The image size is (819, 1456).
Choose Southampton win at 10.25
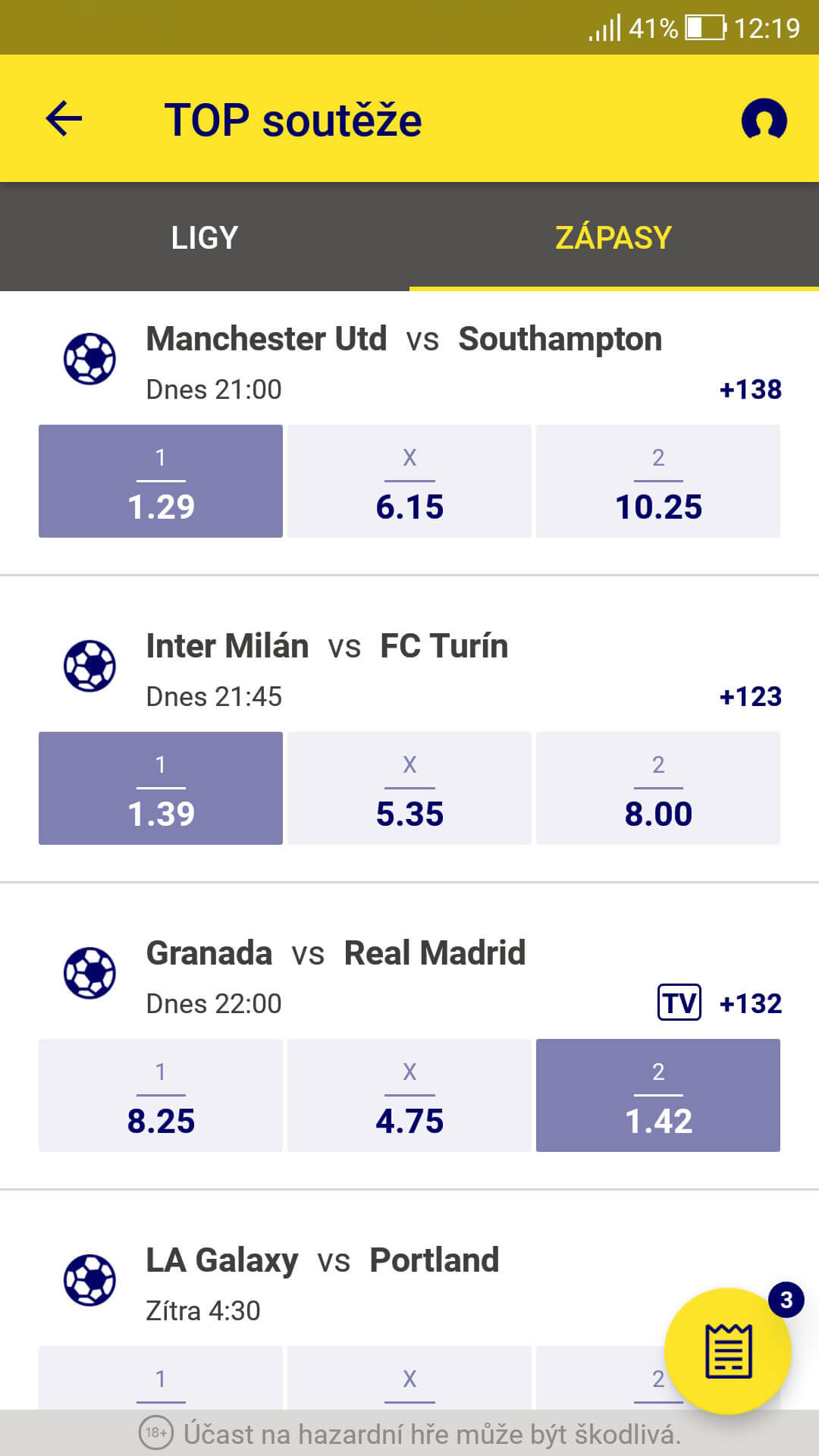tap(658, 481)
